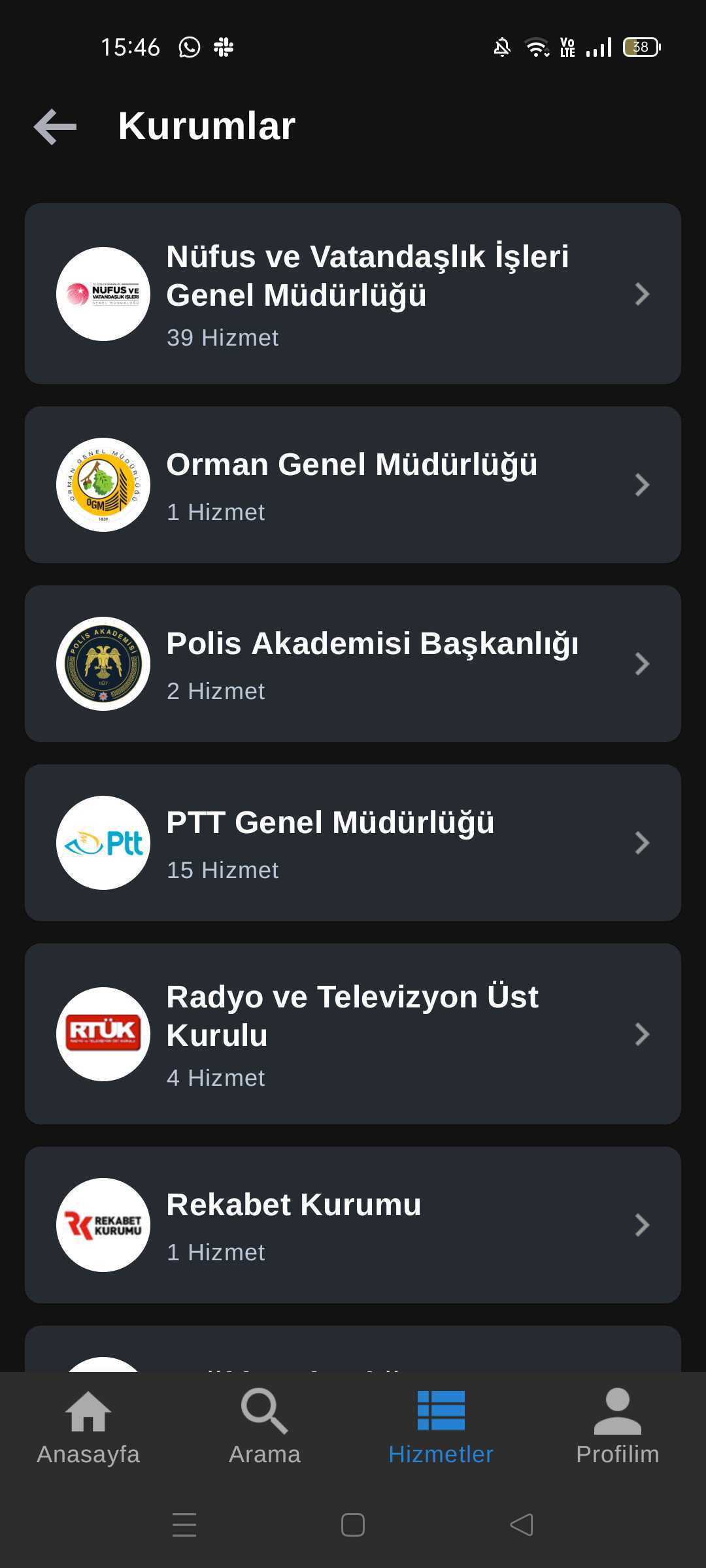Image resolution: width=706 pixels, height=1568 pixels.
Task: Choose Rekabet Kurumu from the list
Action: (353, 1225)
